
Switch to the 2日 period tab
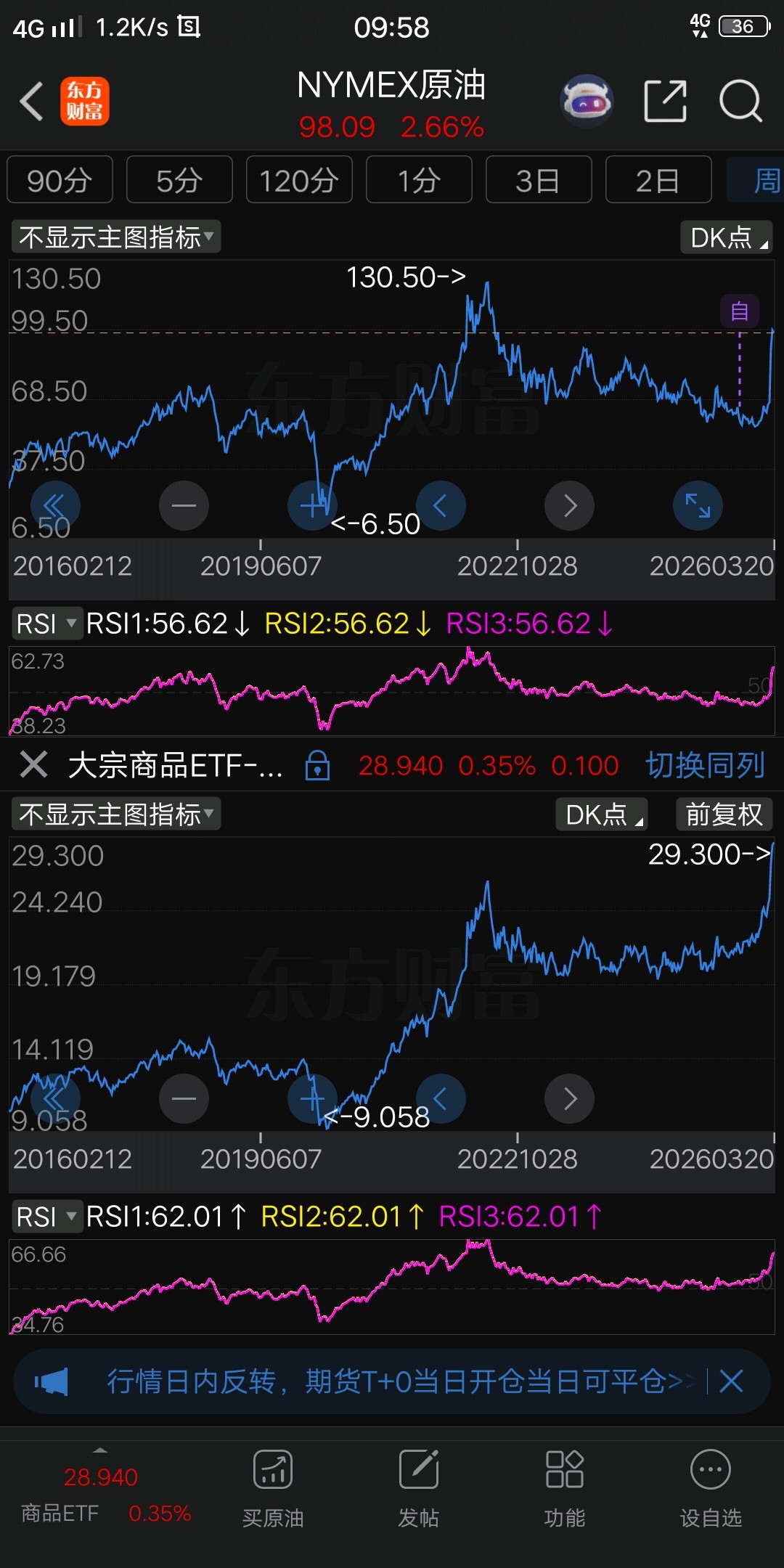[658, 180]
